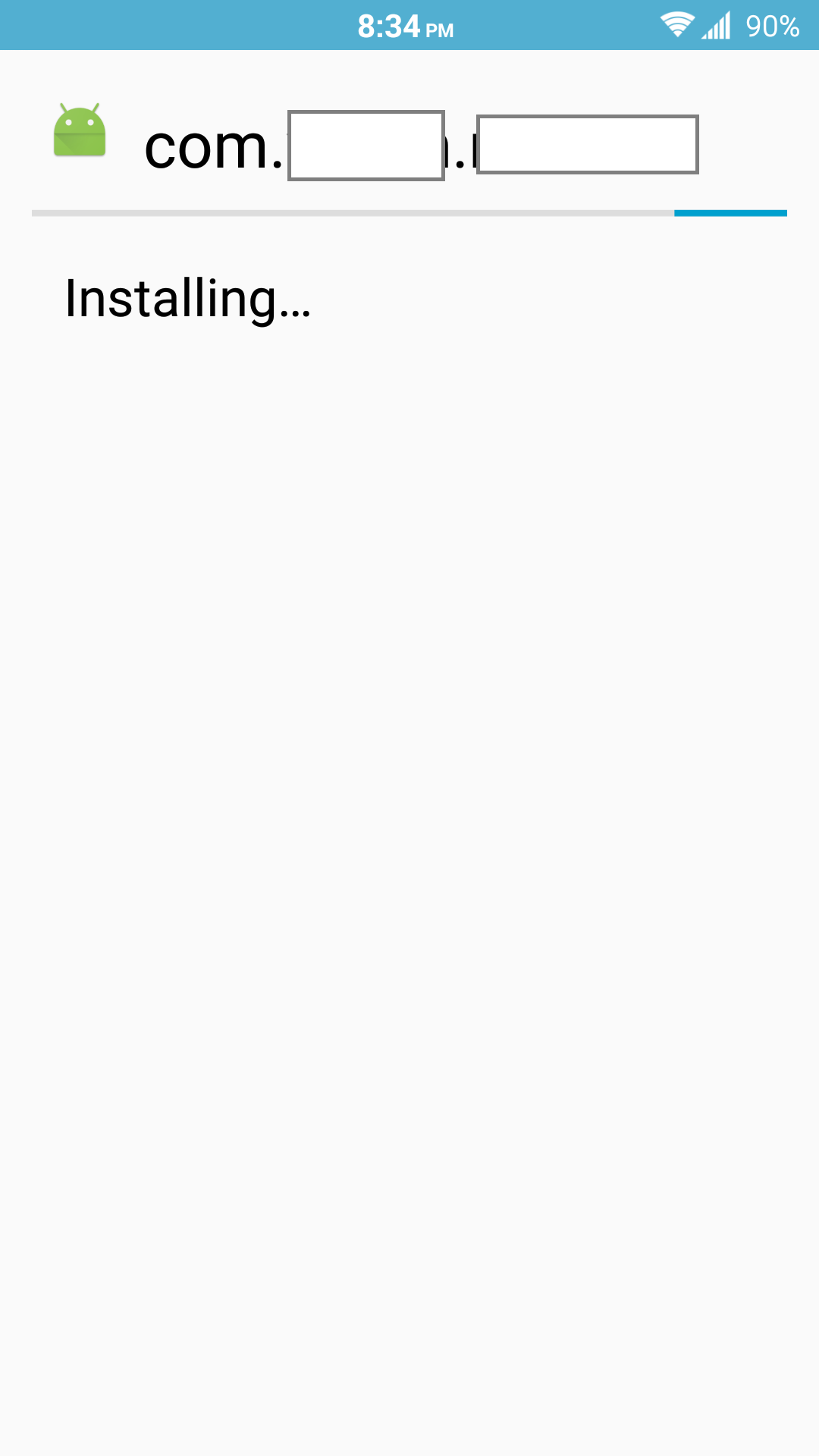This screenshot has width=819, height=1456.
Task: Tap the 8:34 PM clock display
Action: point(404,25)
